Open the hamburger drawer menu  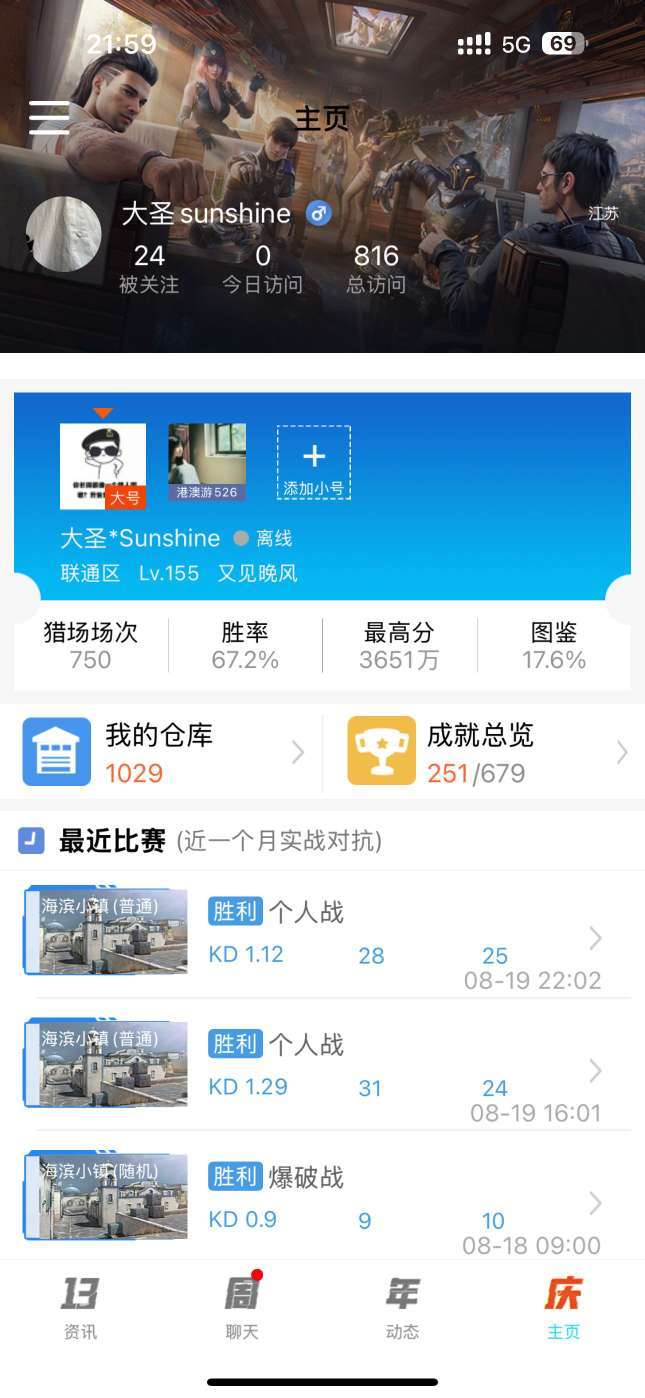(x=49, y=117)
